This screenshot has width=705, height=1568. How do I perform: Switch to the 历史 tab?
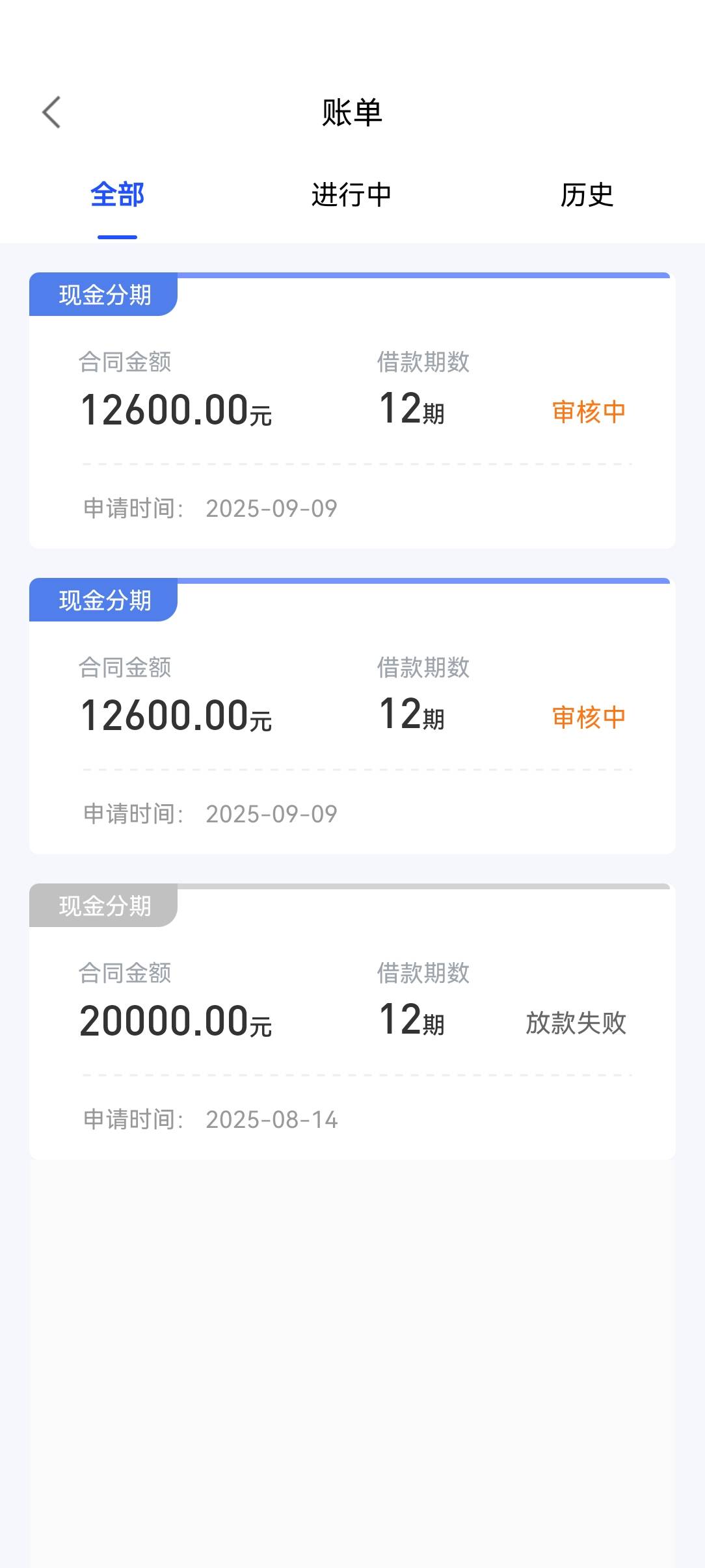click(587, 194)
